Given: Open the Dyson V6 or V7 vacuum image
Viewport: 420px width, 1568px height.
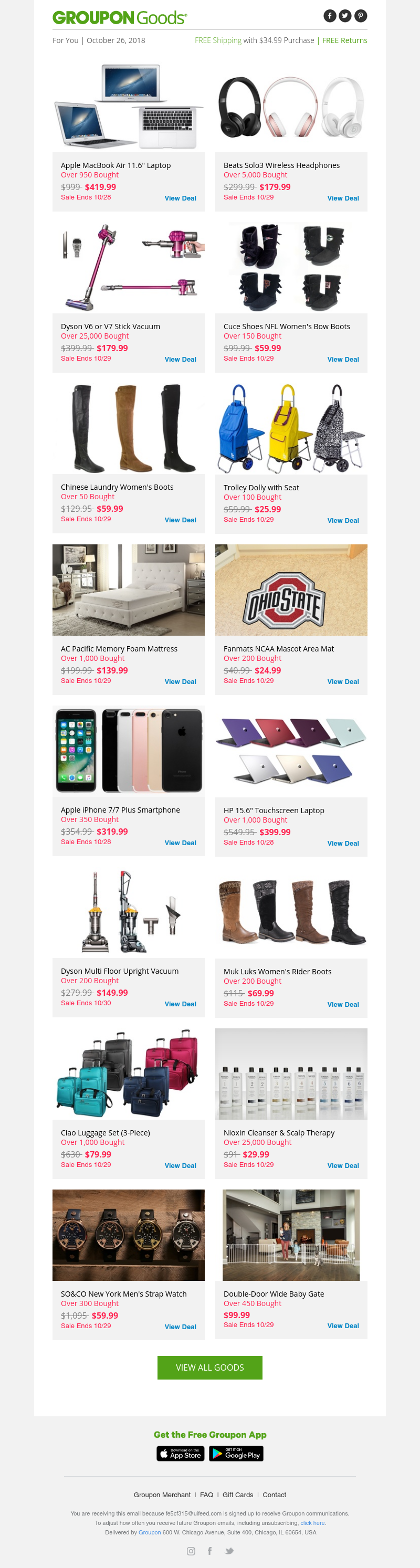Looking at the screenshot, I should [129, 268].
